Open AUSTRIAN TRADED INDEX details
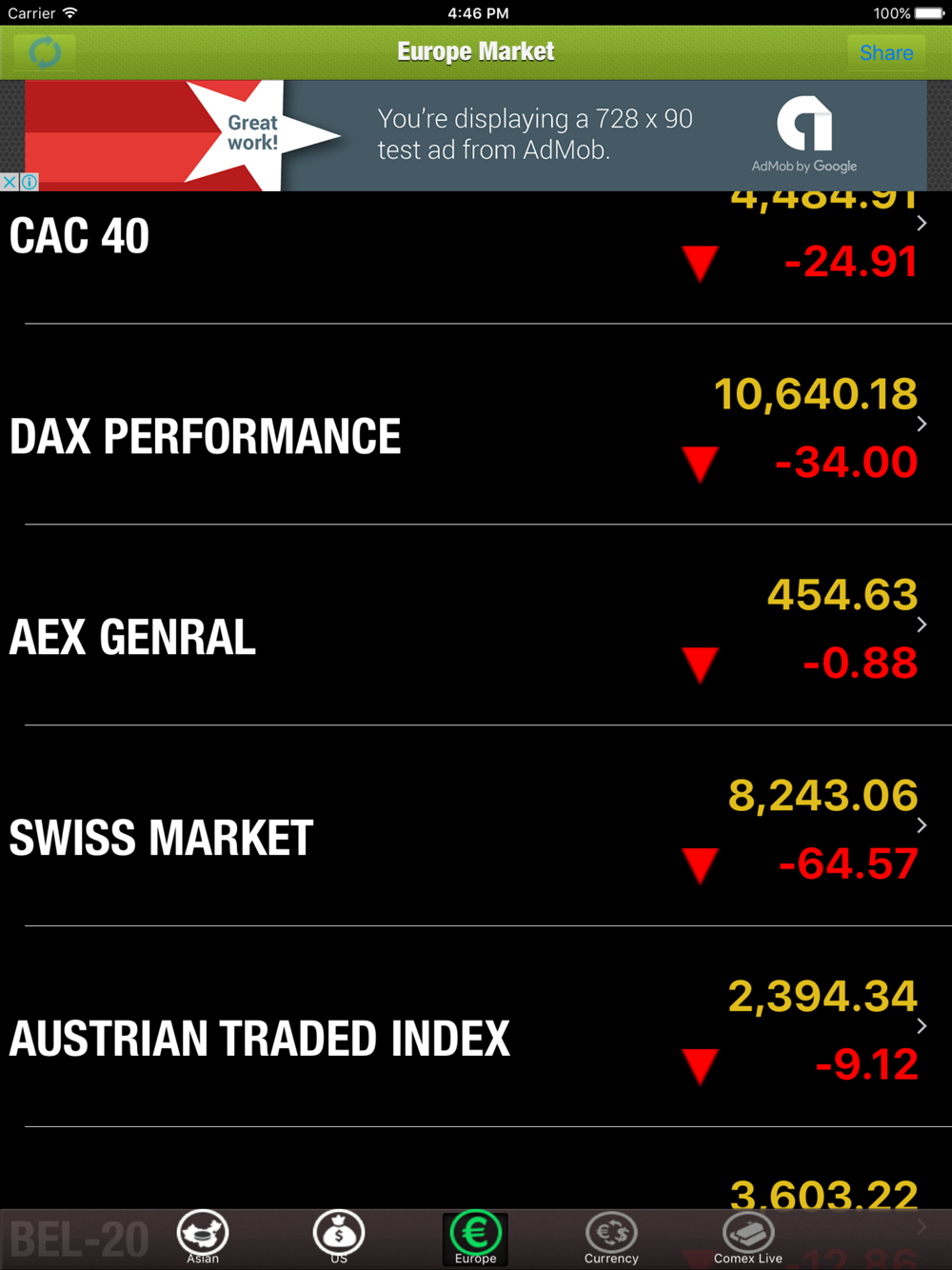Screen dimensions: 952x1270 point(476,1028)
